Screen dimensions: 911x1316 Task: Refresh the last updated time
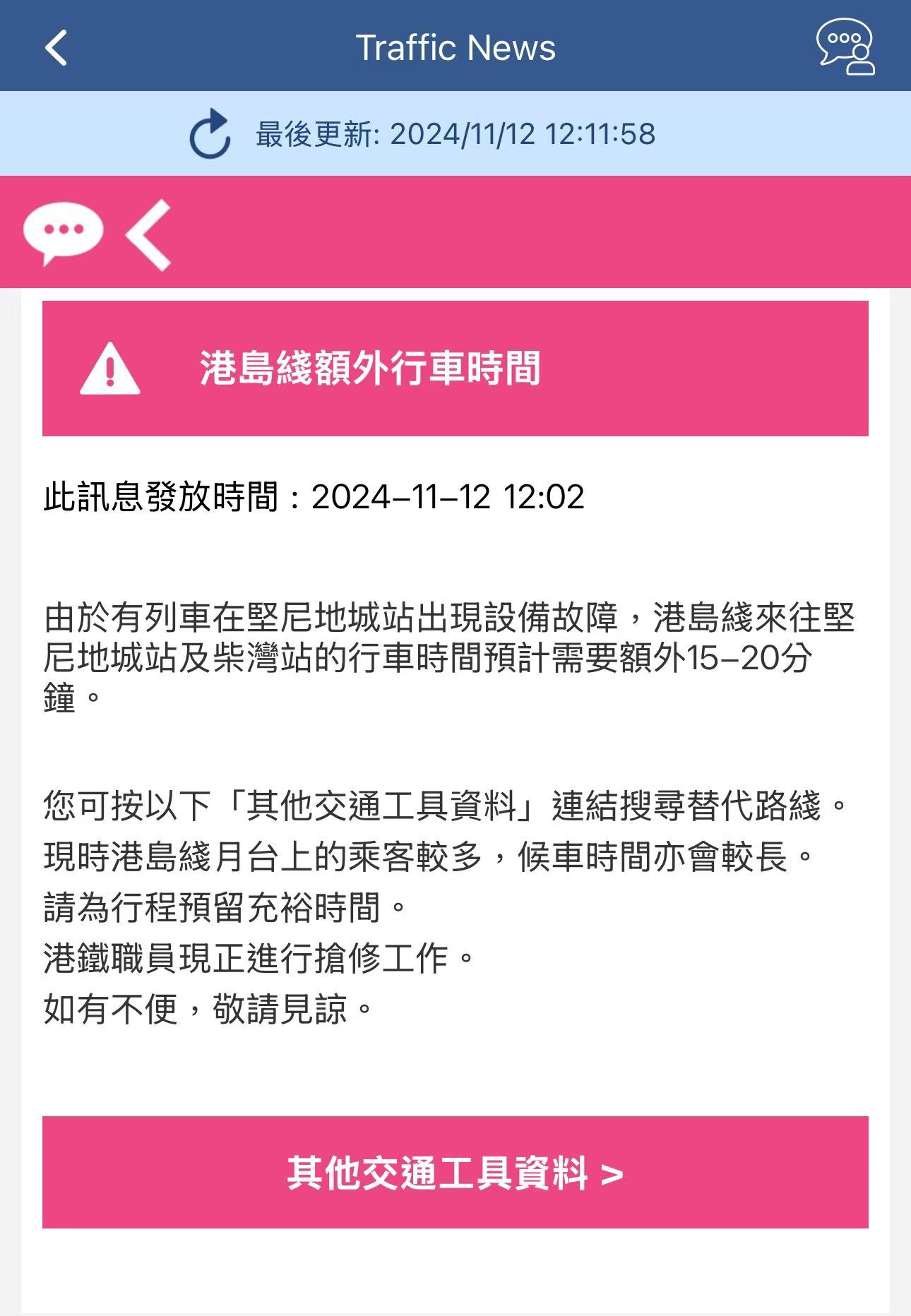point(210,134)
